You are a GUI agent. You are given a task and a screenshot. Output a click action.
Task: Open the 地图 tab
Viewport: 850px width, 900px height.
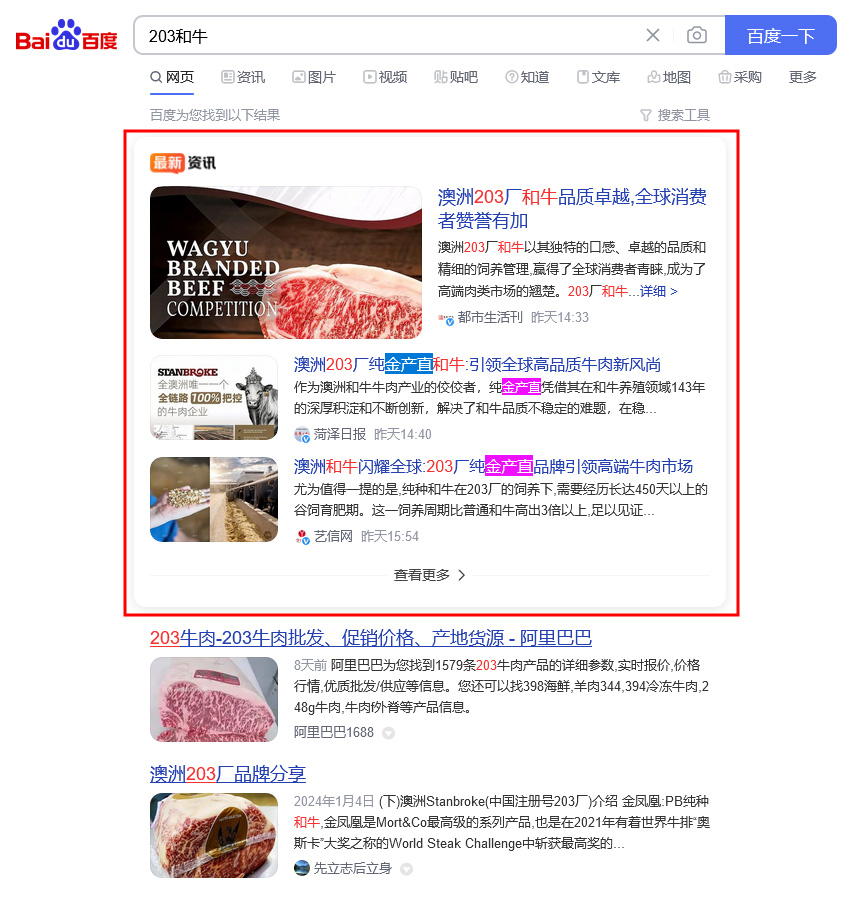[x=669, y=77]
